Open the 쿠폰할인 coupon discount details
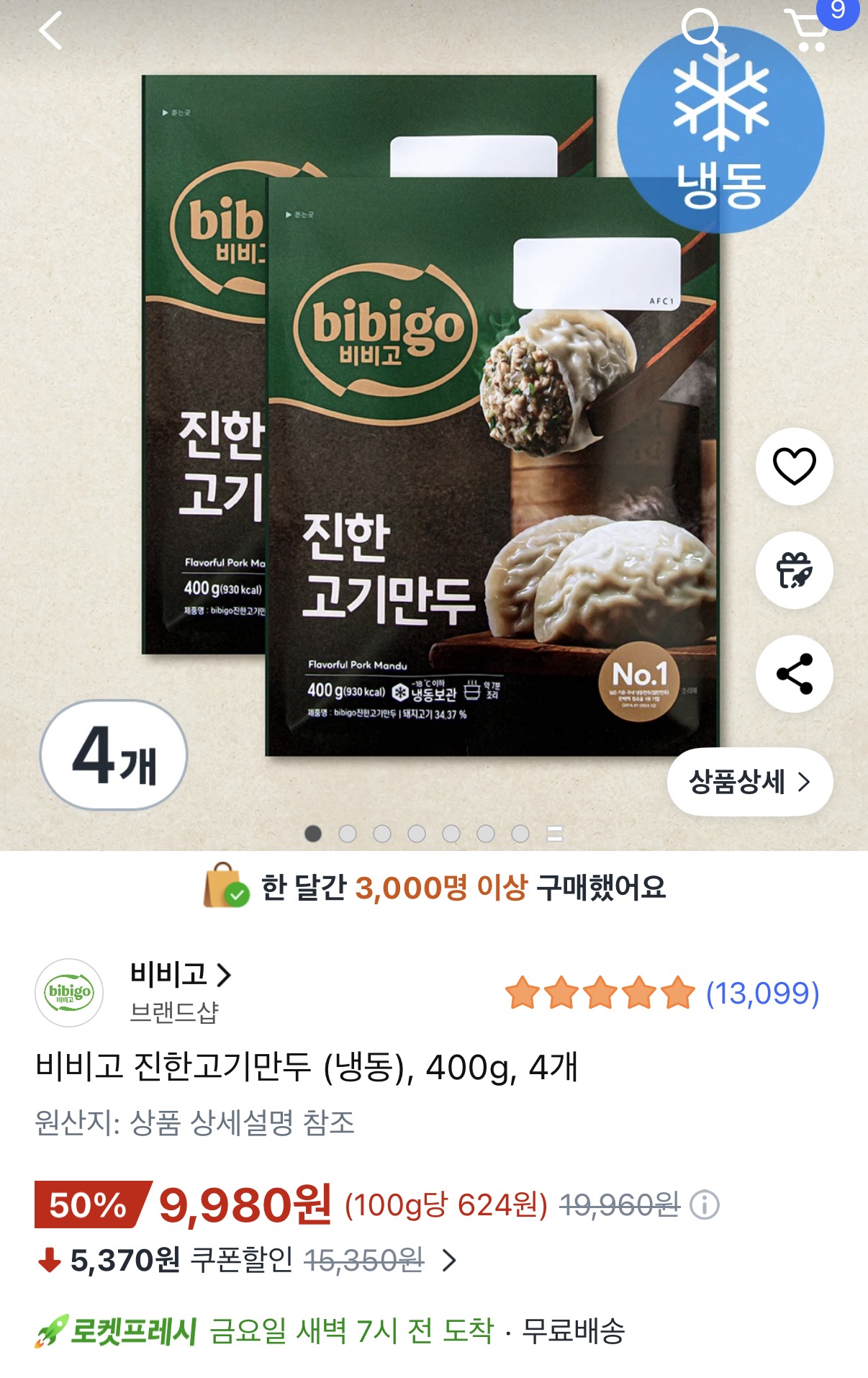This screenshot has height=1378, width=868. pos(449,1260)
